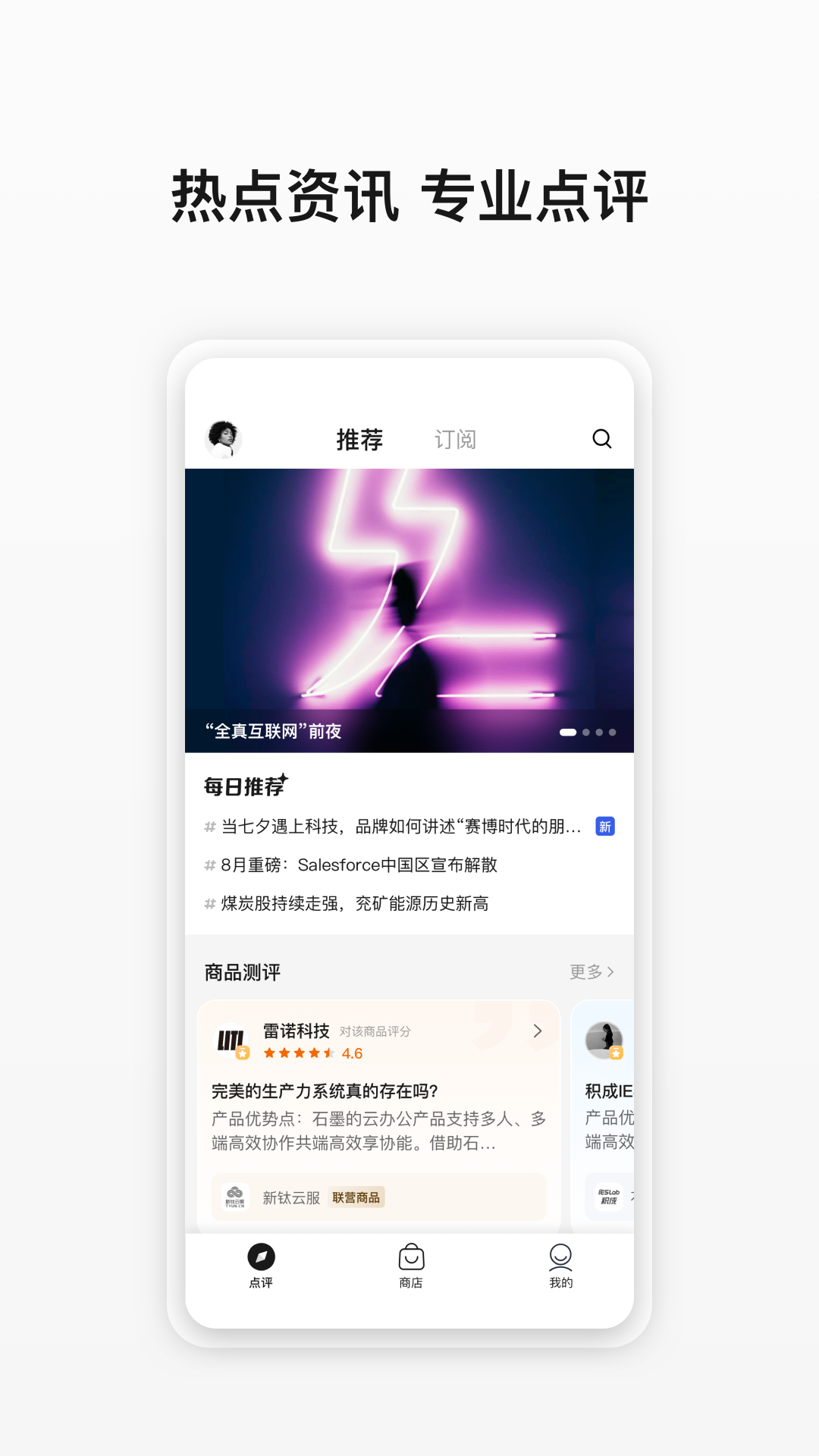Click the hashtag icon before Salesforce headline
This screenshot has height=1456, width=819.
click(x=209, y=864)
